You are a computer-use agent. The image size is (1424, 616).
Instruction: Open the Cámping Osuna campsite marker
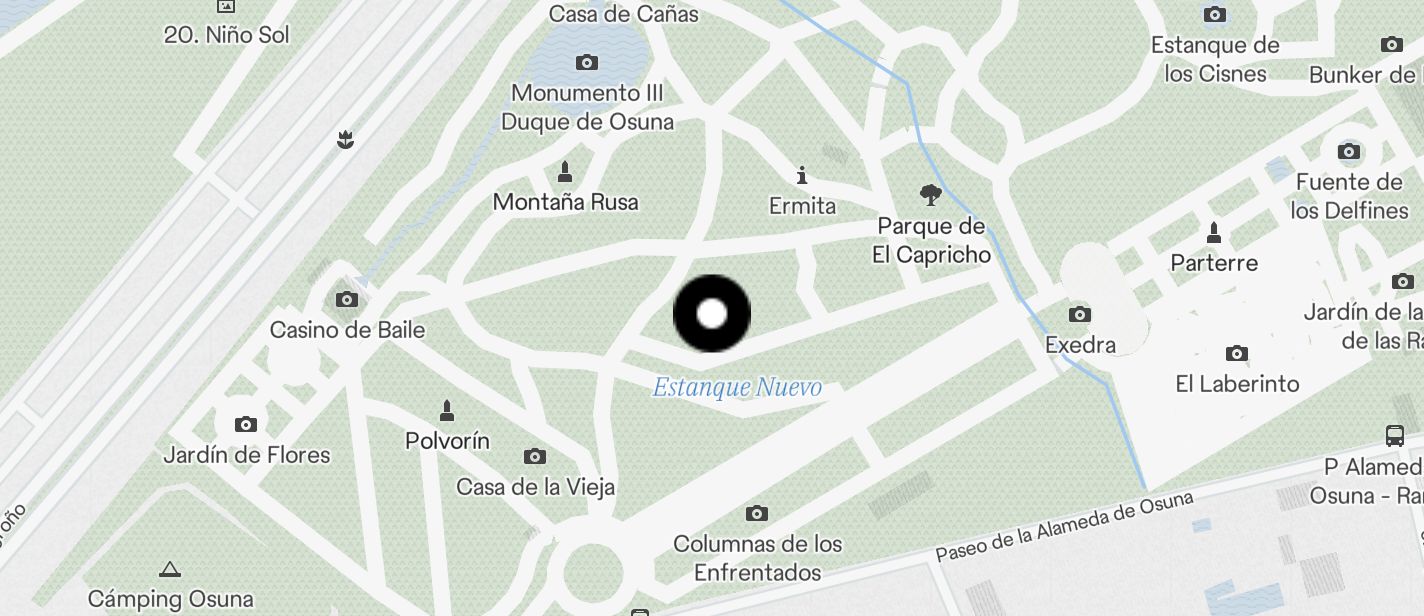coord(170,570)
